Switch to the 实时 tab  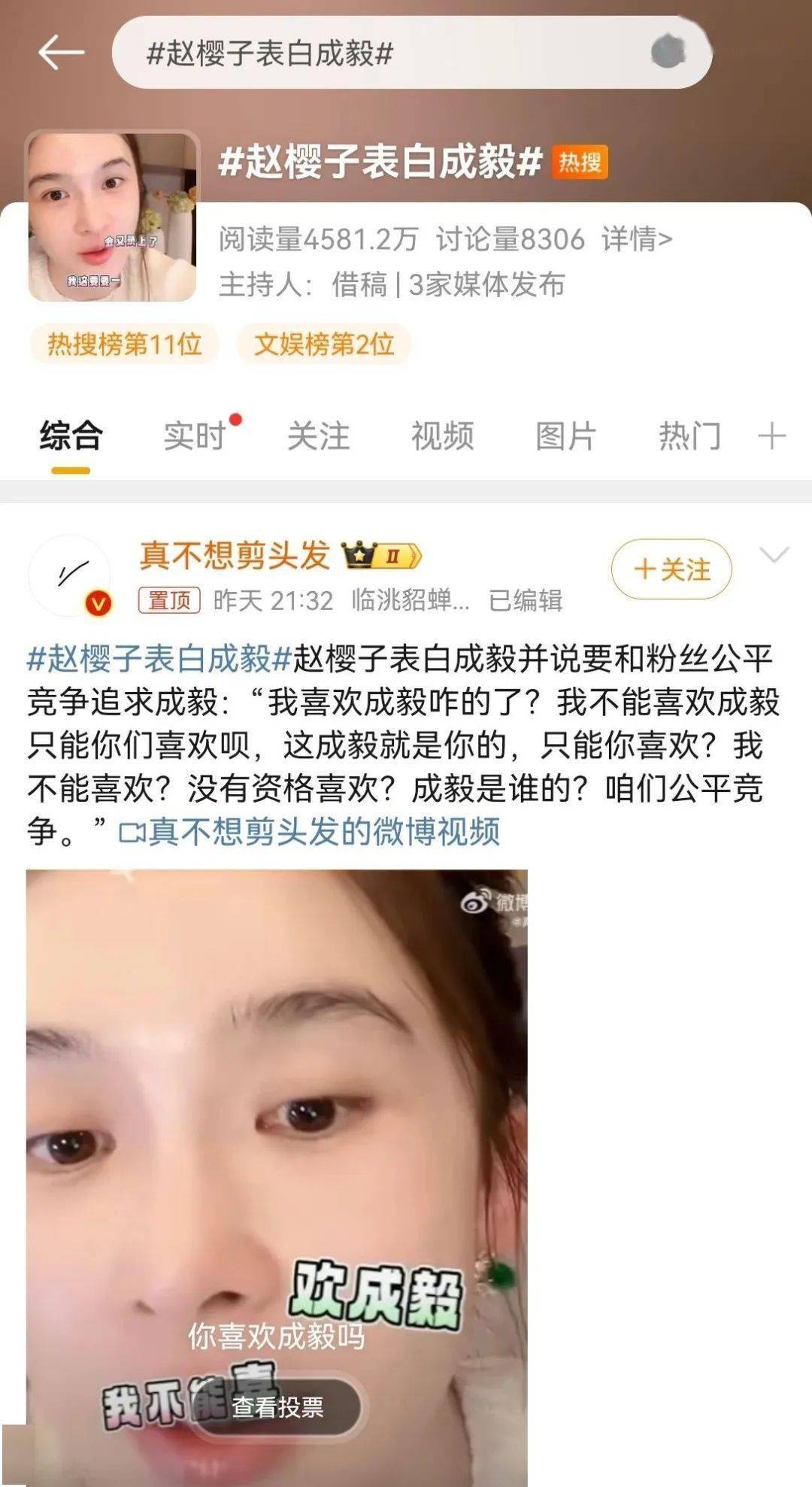pos(195,436)
